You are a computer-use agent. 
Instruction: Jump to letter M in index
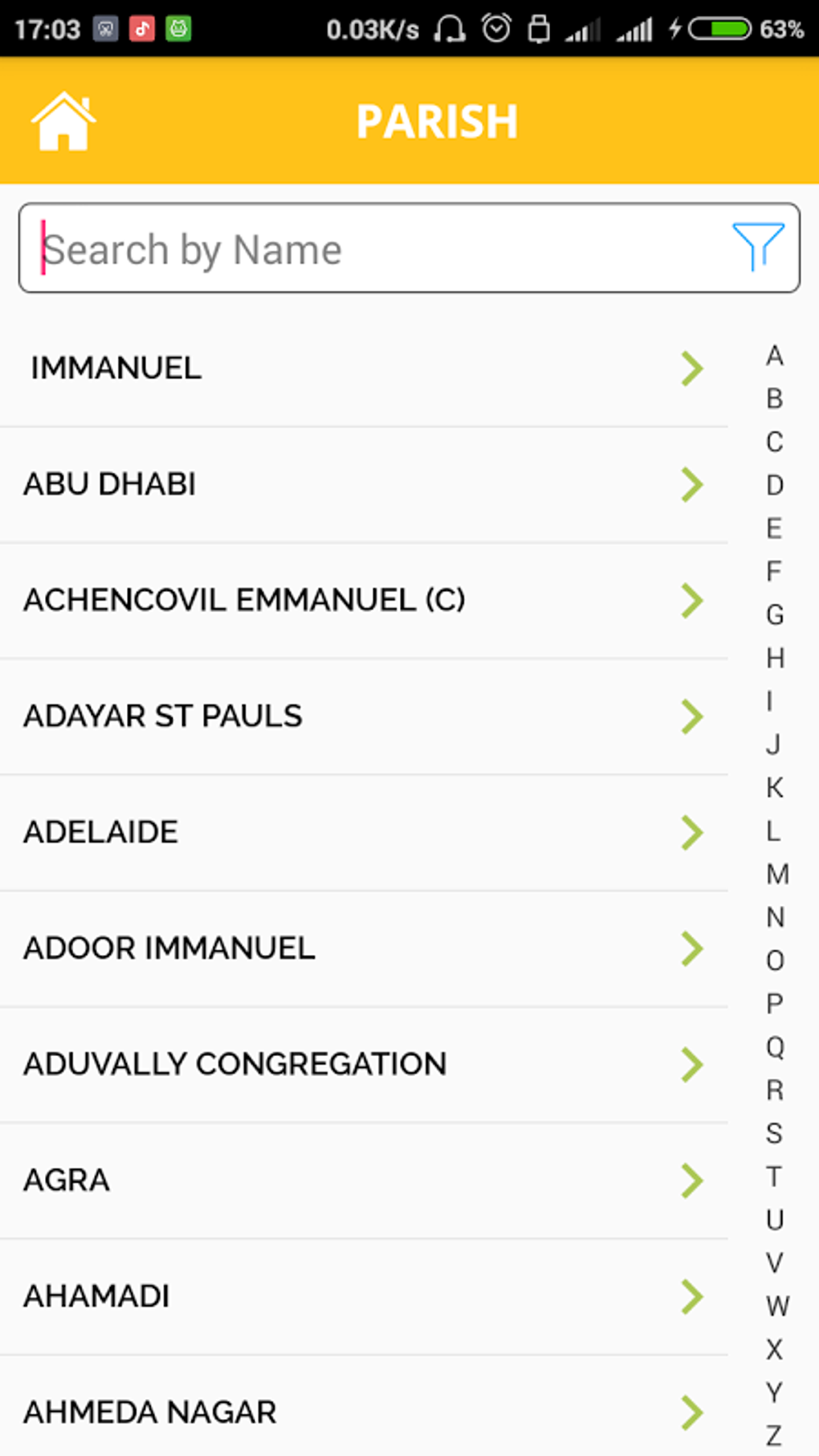tap(776, 874)
